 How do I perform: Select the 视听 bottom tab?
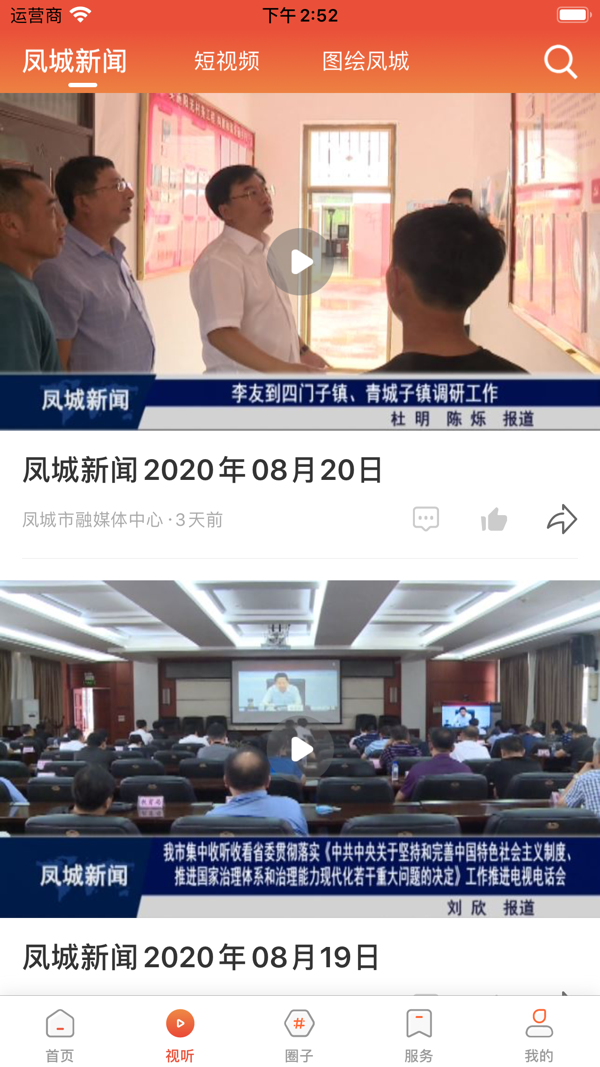[180, 1034]
